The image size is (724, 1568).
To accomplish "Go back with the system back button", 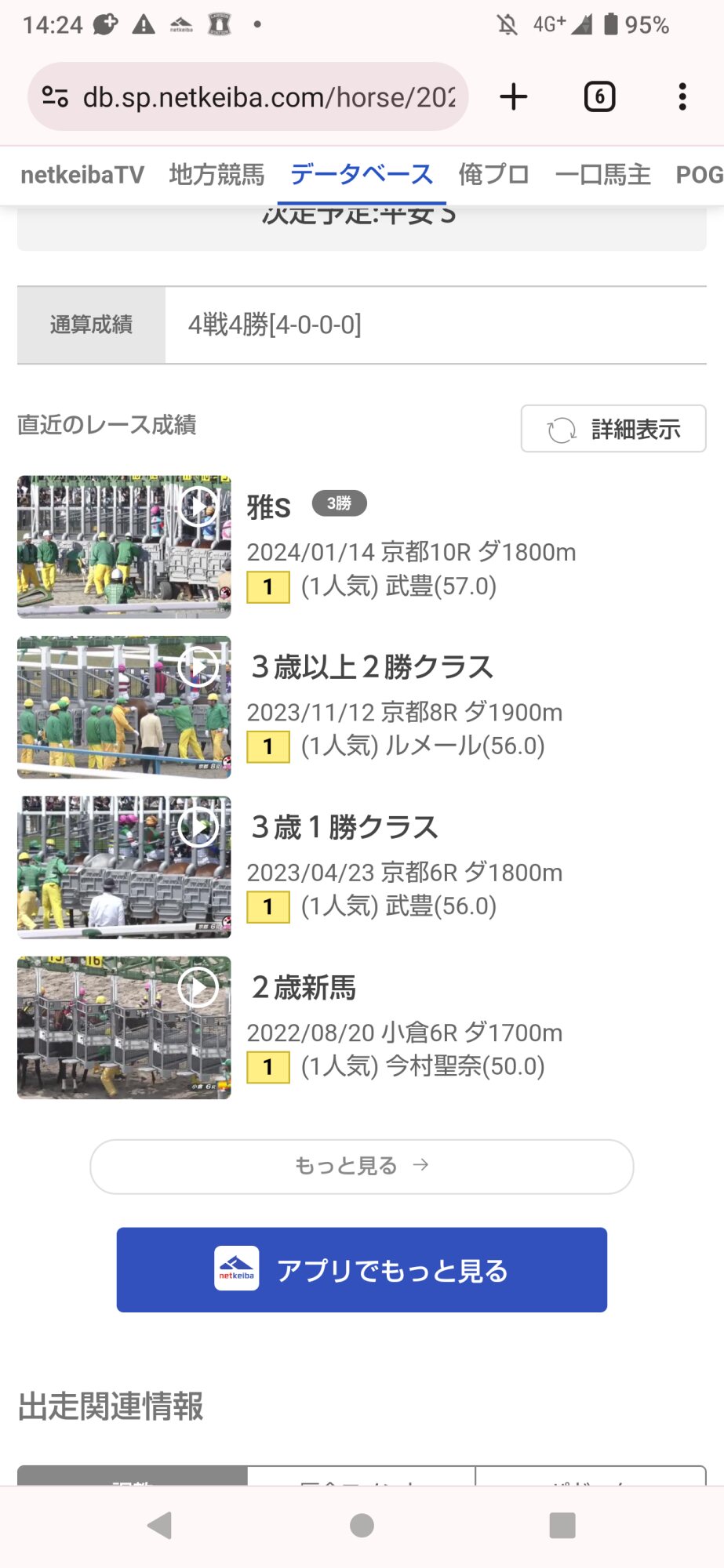I will 160,1526.
